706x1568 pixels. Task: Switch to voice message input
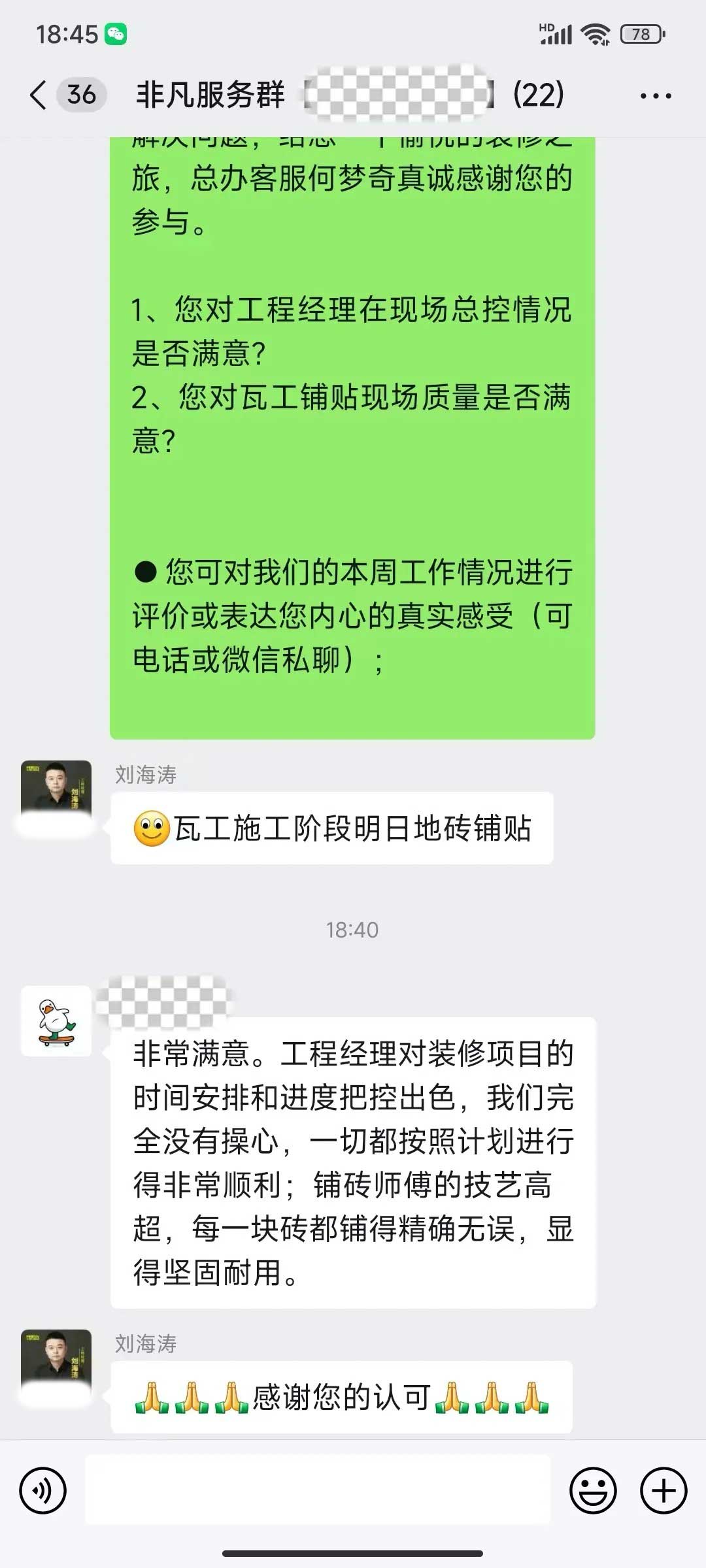(43, 1491)
